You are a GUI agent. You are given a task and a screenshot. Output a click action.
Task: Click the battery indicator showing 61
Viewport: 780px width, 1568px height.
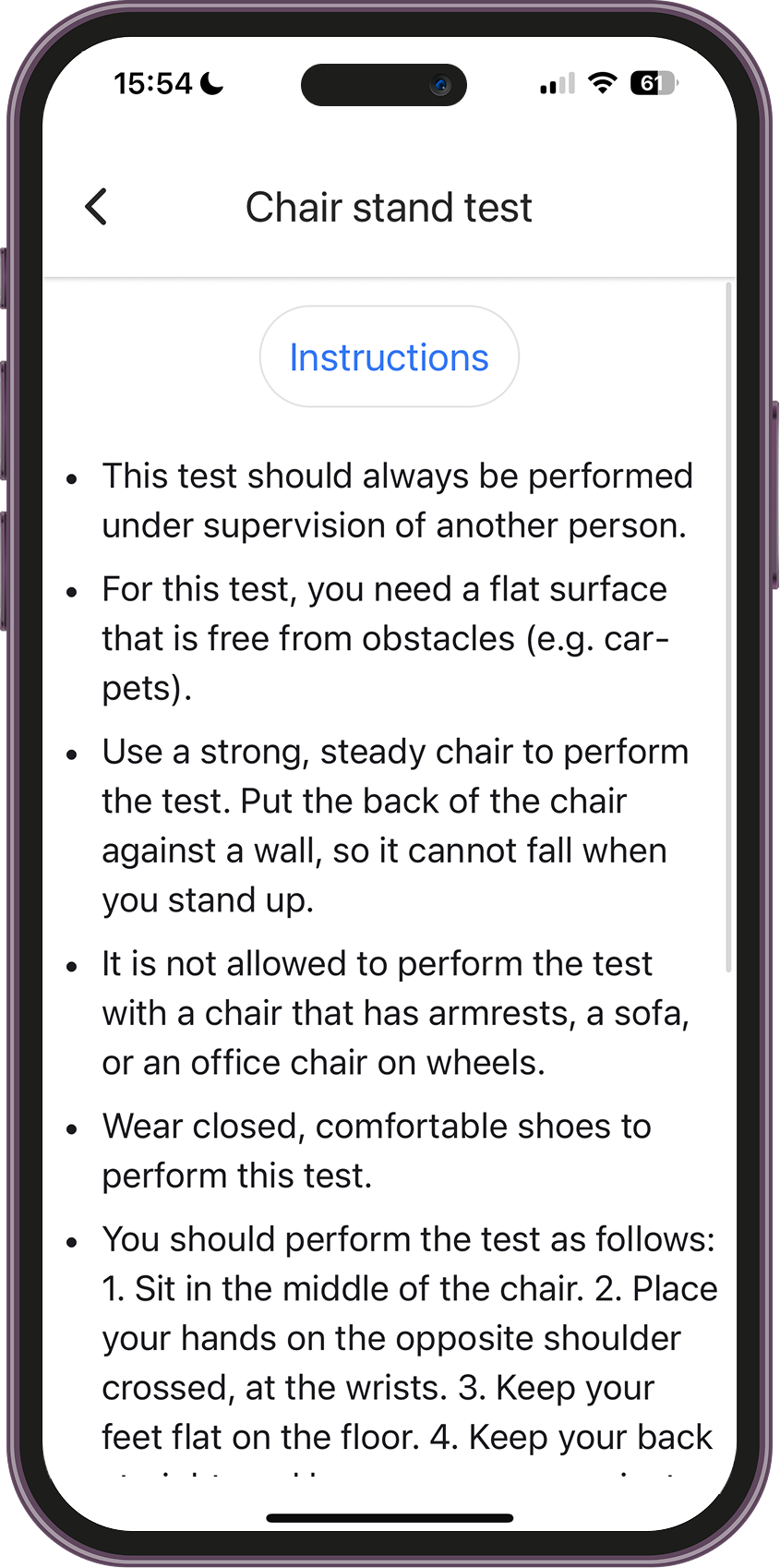tap(653, 83)
